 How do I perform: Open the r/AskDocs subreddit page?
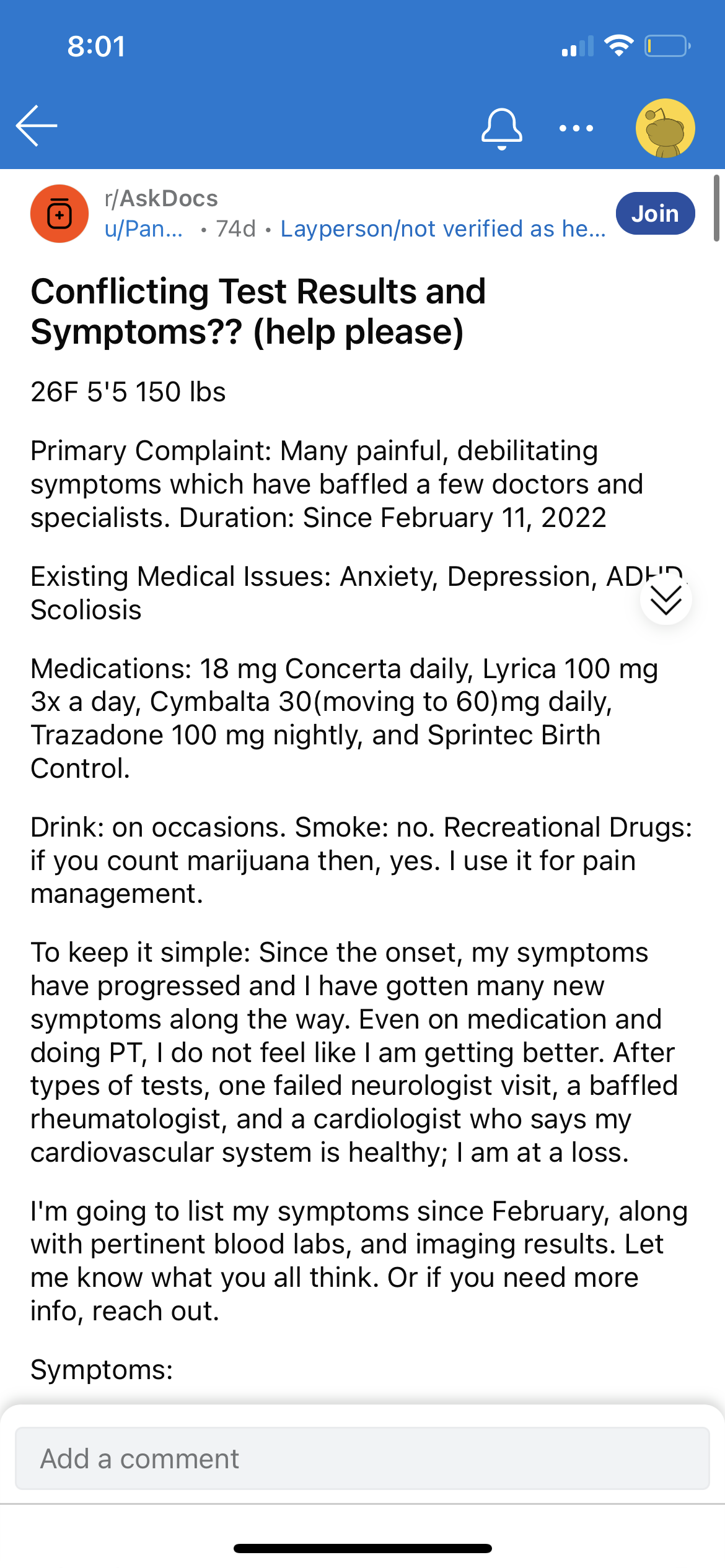coord(161,198)
